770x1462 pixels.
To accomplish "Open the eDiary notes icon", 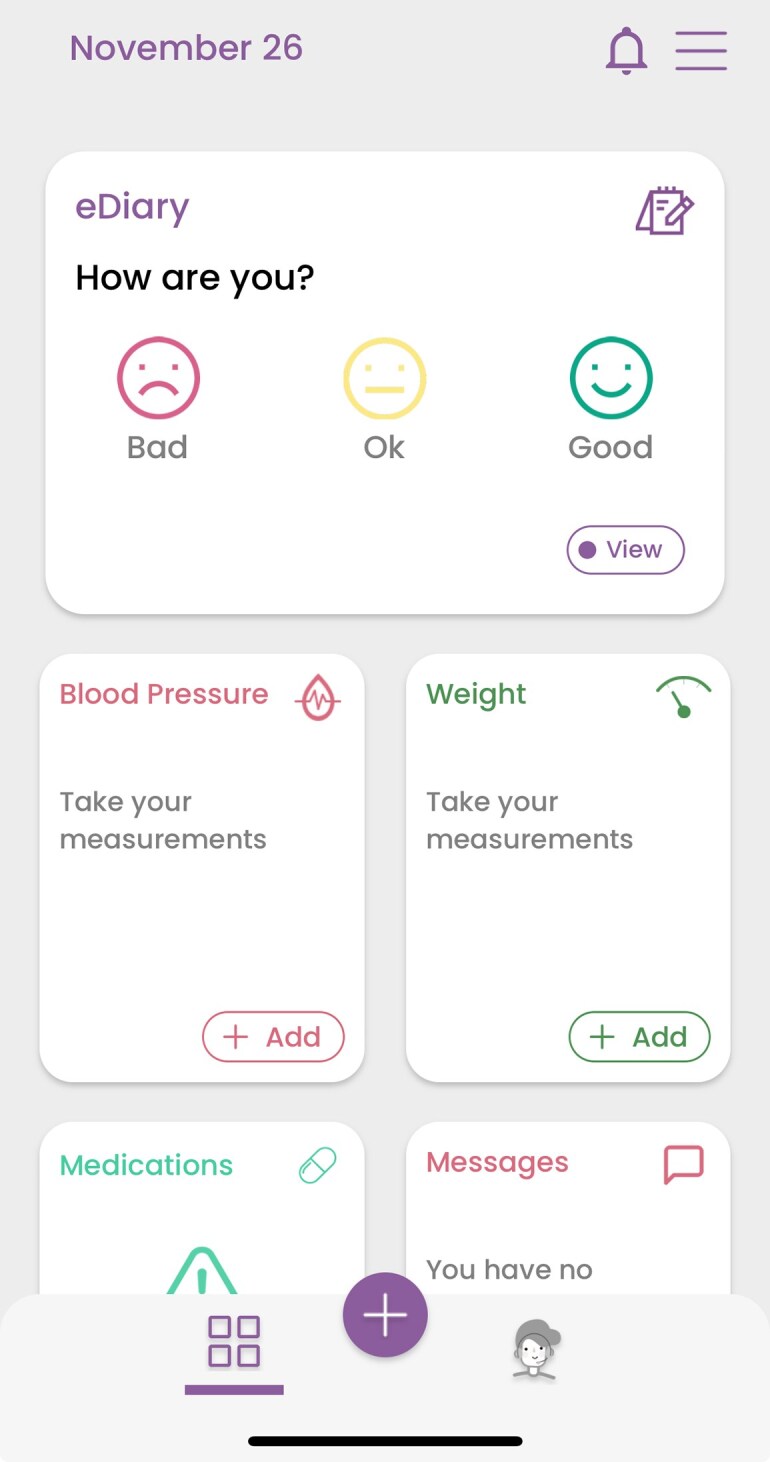I will [x=664, y=211].
